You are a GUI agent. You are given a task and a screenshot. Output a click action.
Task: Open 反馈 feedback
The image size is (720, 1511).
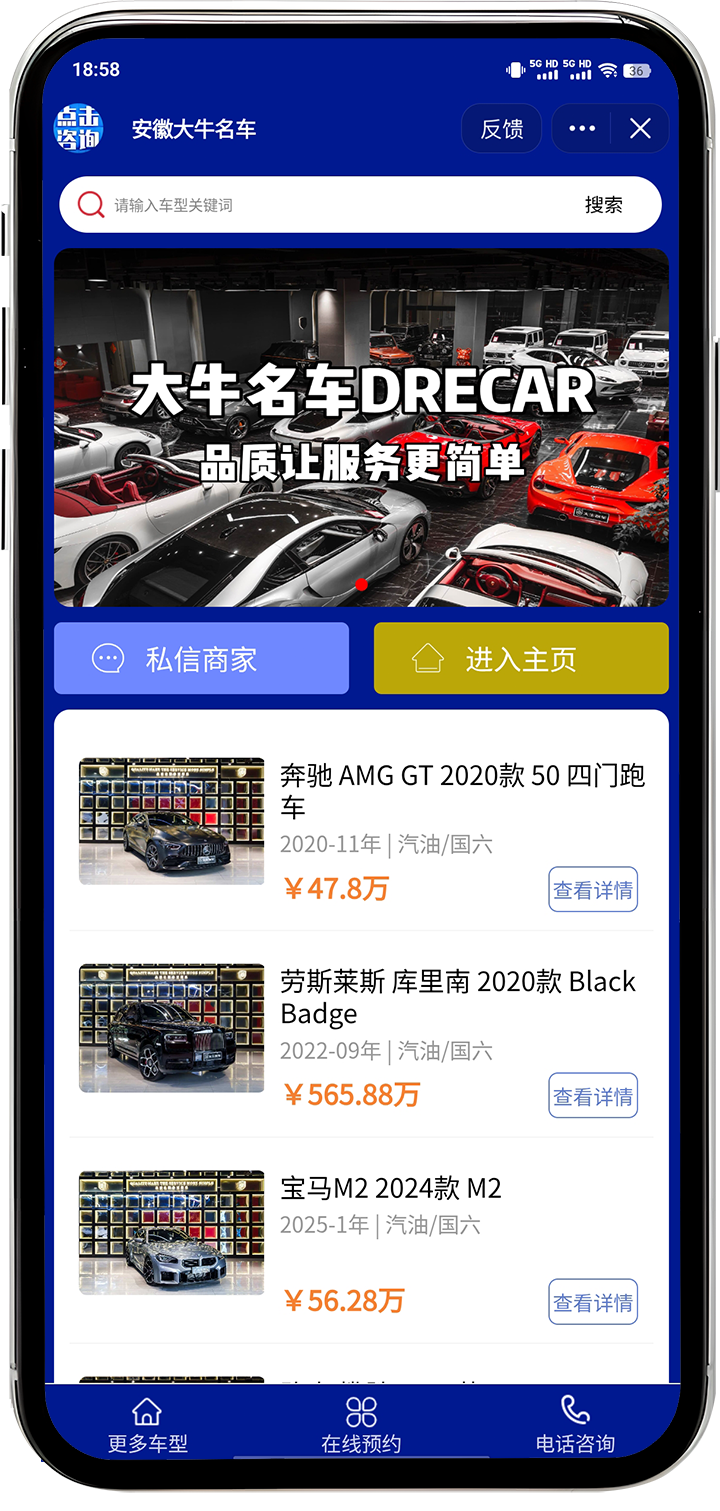(501, 129)
